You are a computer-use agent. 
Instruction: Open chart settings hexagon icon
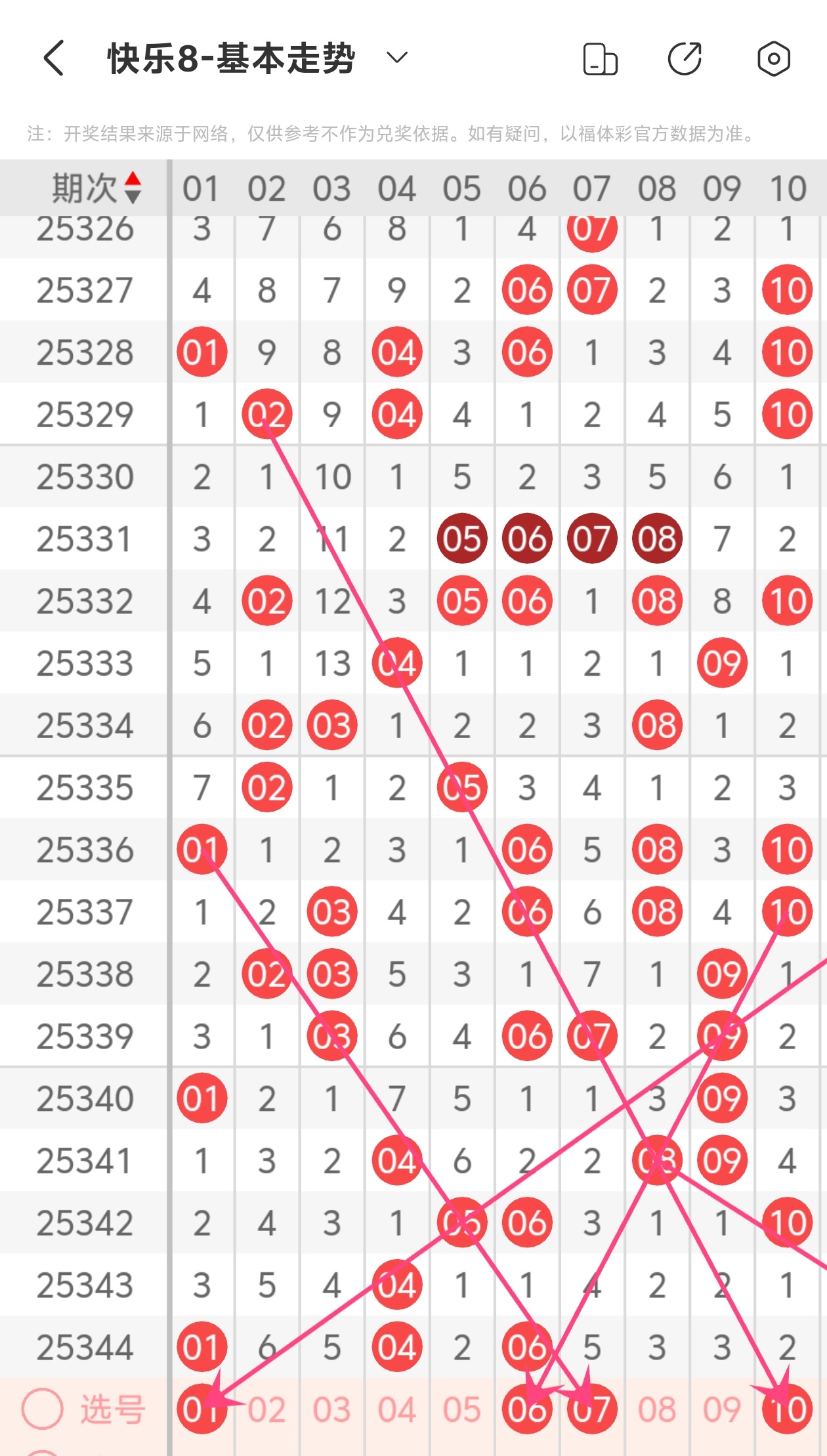[x=773, y=59]
